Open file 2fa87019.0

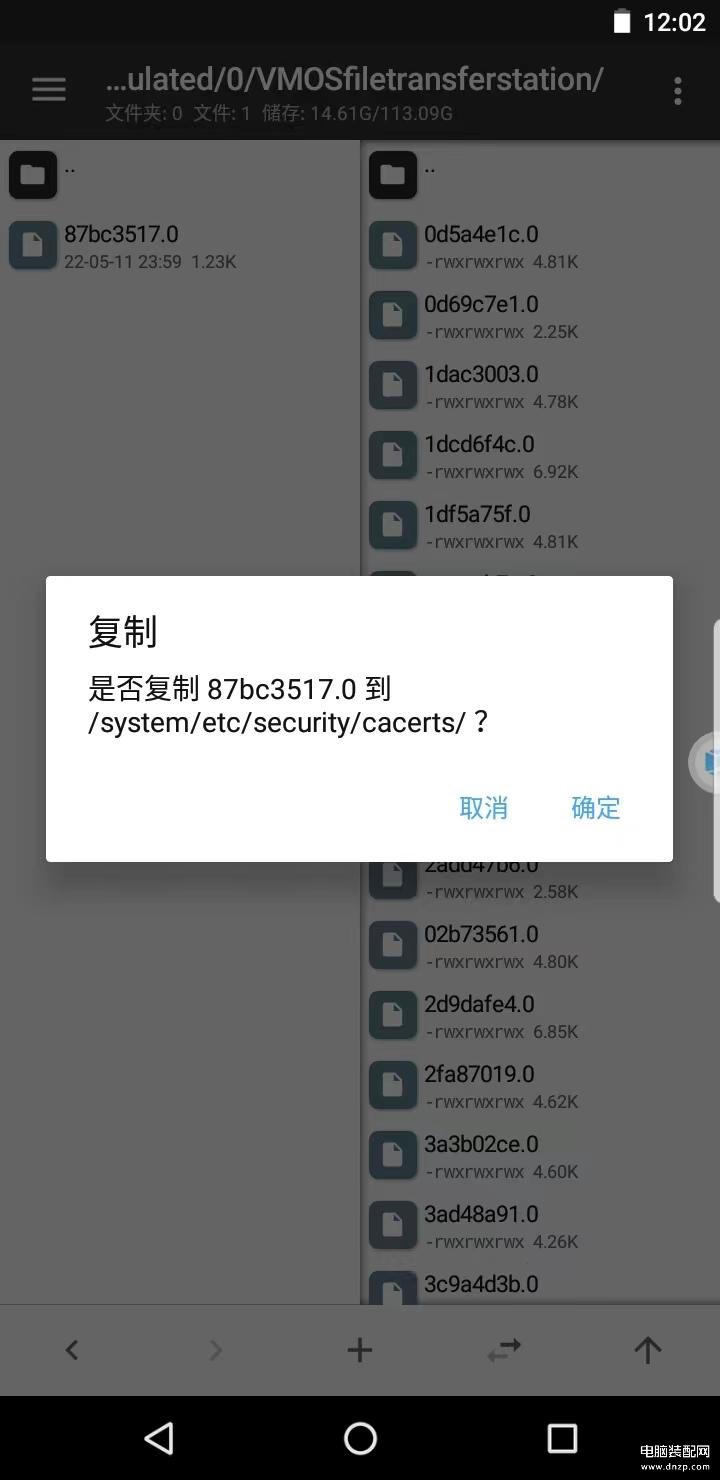(x=540, y=1086)
